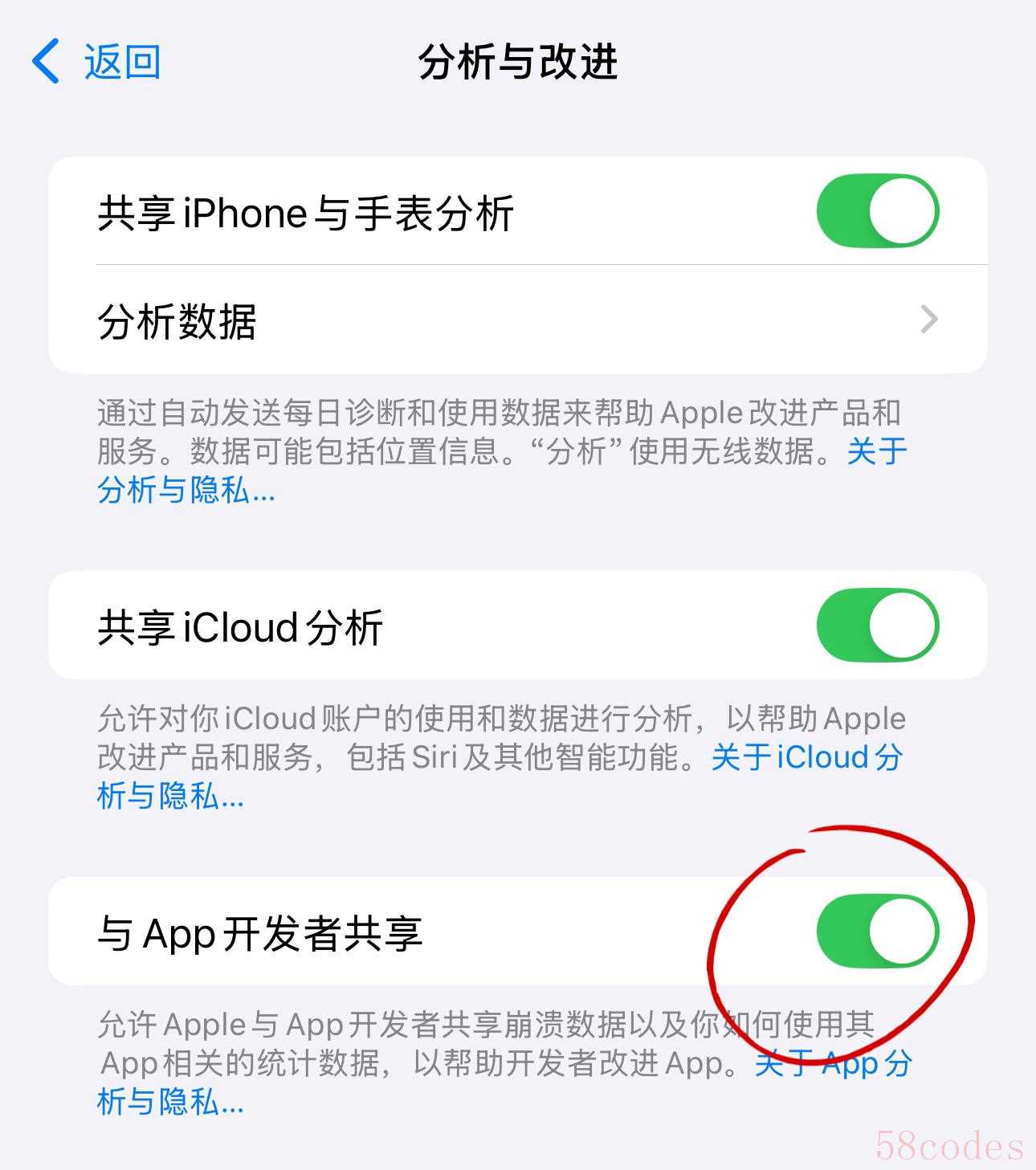The height and width of the screenshot is (1170, 1036).
Task: Open the 关于 iCloud 分析与隐私 link
Action: [x=806, y=757]
